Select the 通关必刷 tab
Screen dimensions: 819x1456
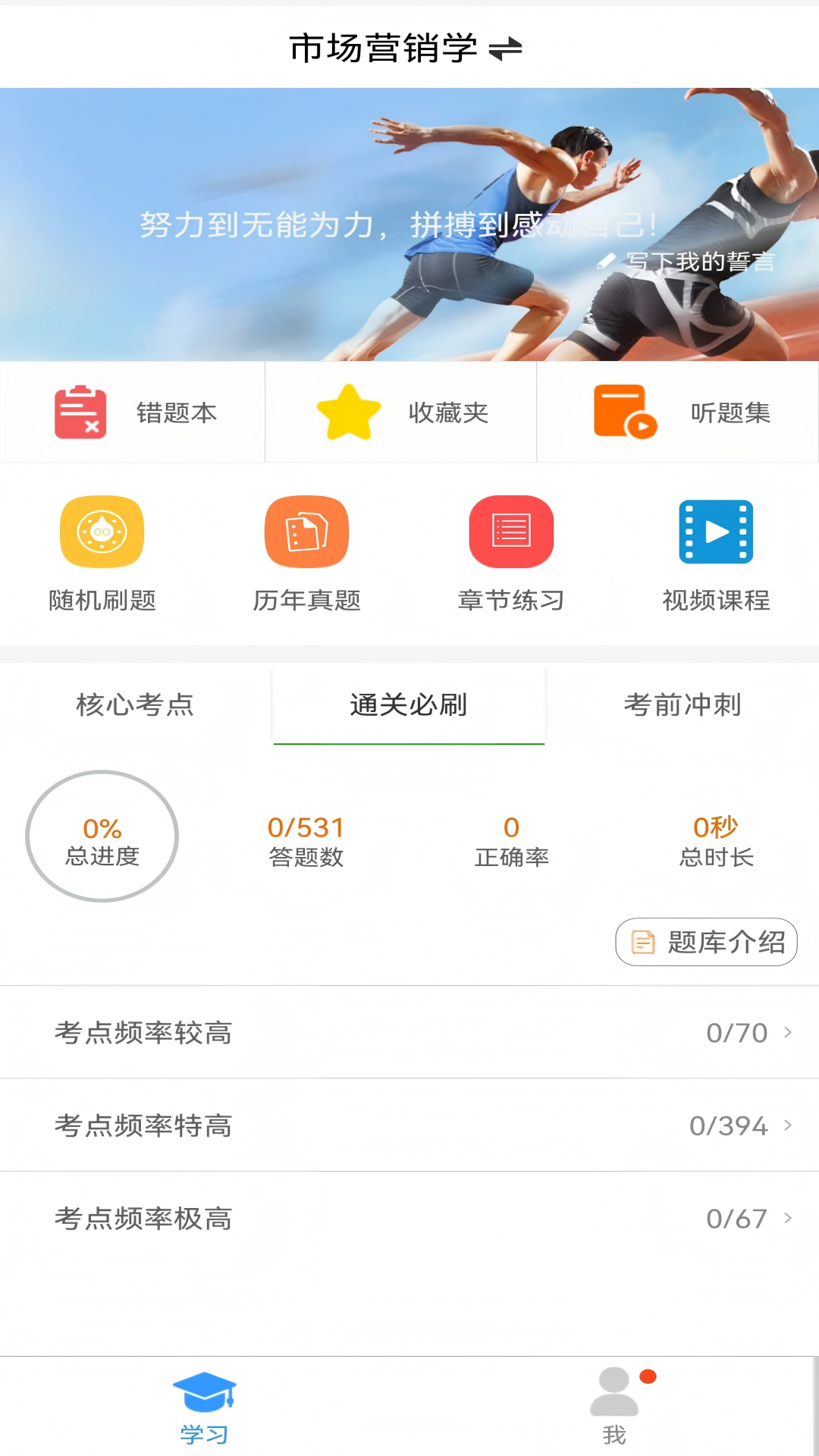pos(409,705)
